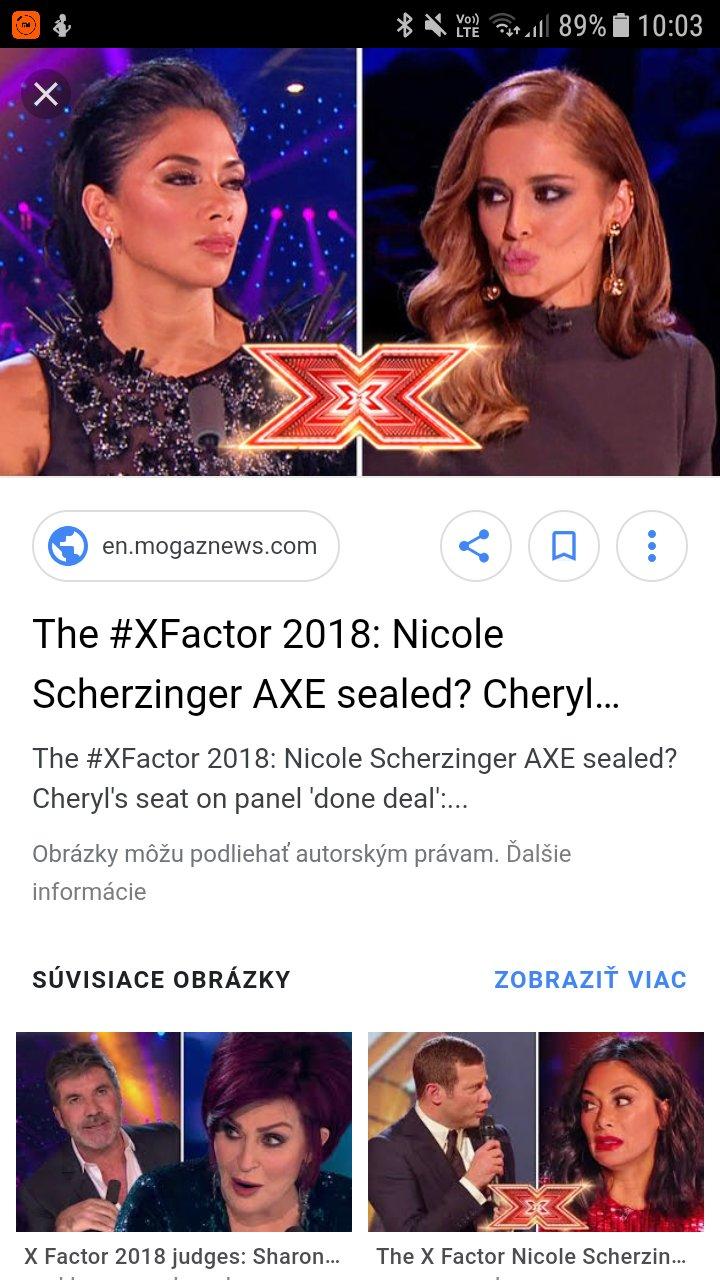Visit the en.mogaznews.com source site
The image size is (720, 1280).
pos(186,546)
